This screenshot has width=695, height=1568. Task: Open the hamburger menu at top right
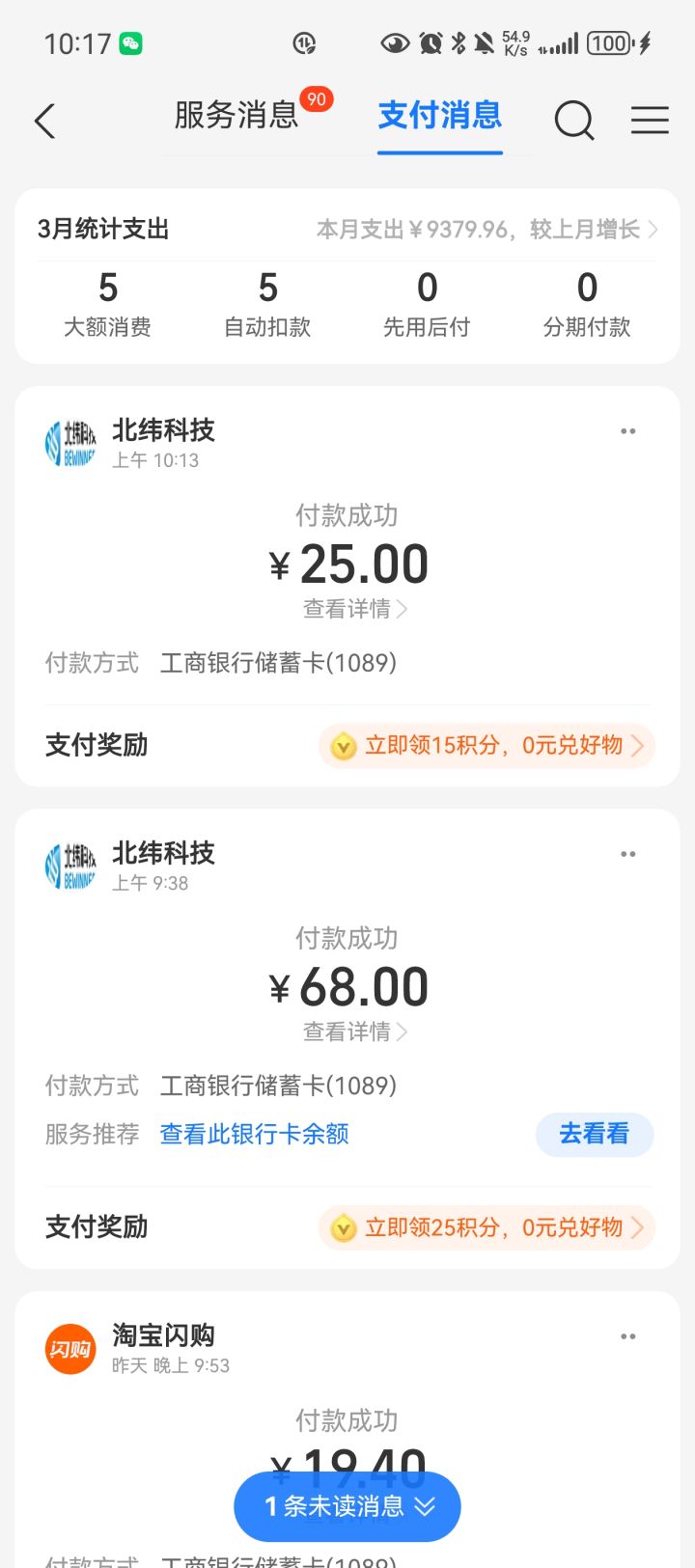tap(649, 119)
